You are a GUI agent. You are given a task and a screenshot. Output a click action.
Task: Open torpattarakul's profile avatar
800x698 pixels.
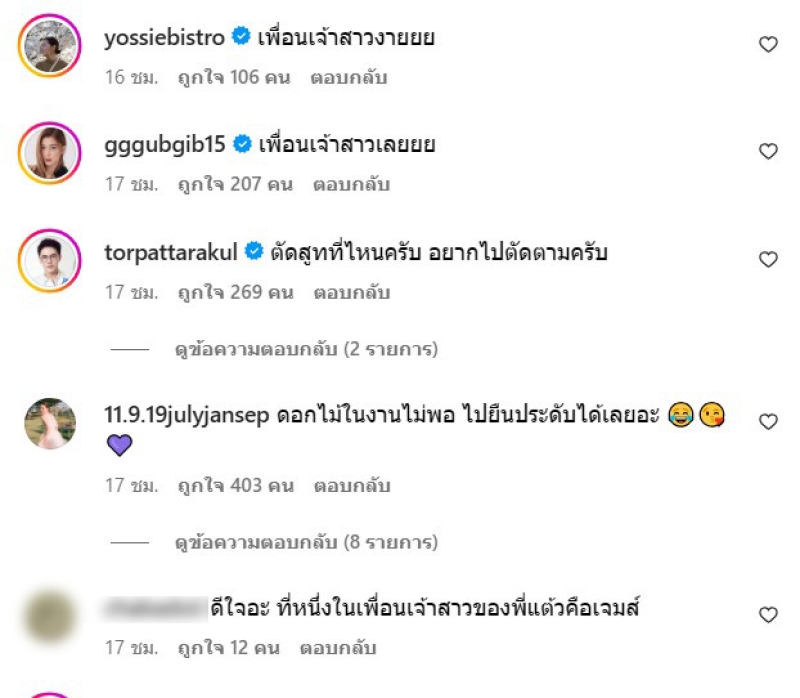pyautogui.click(x=49, y=261)
